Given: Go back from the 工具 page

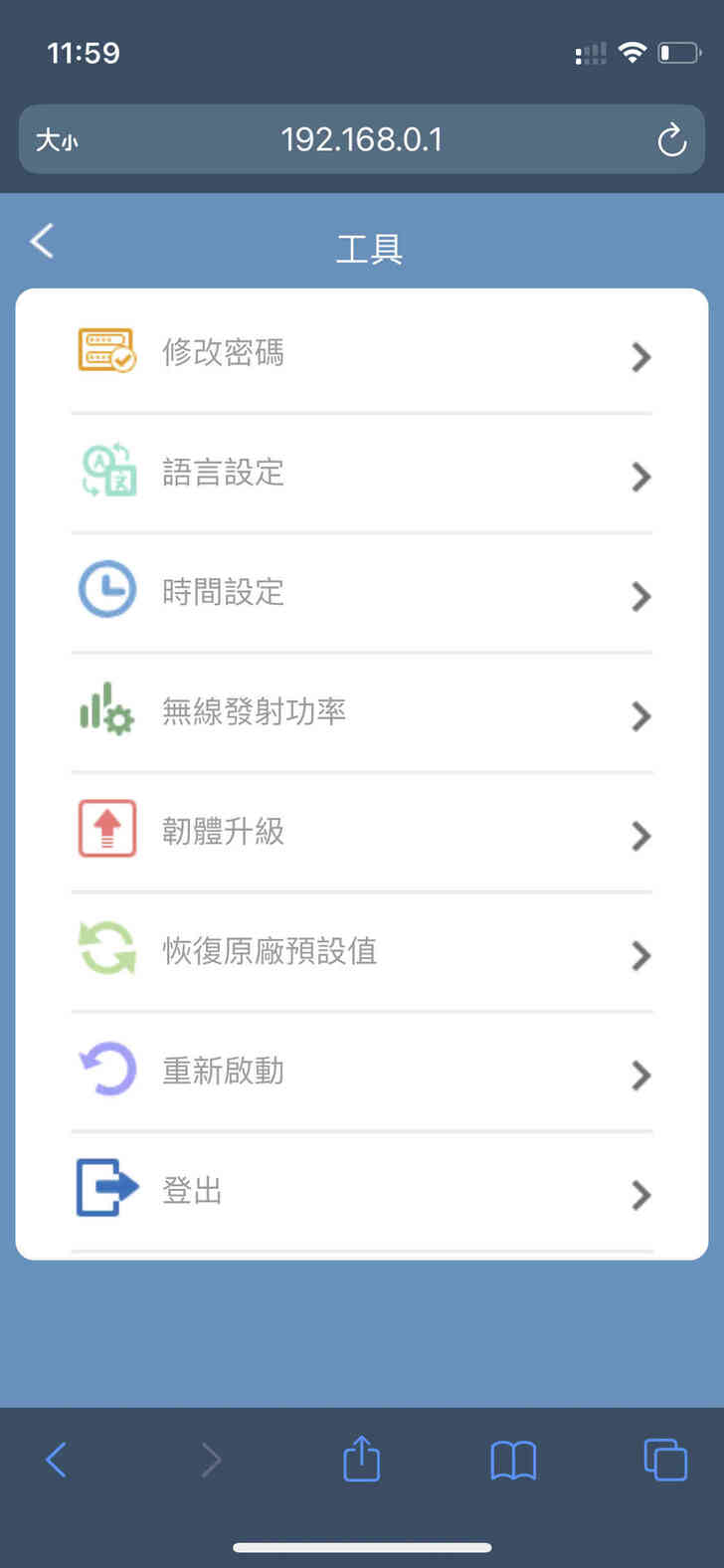Looking at the screenshot, I should [x=42, y=241].
